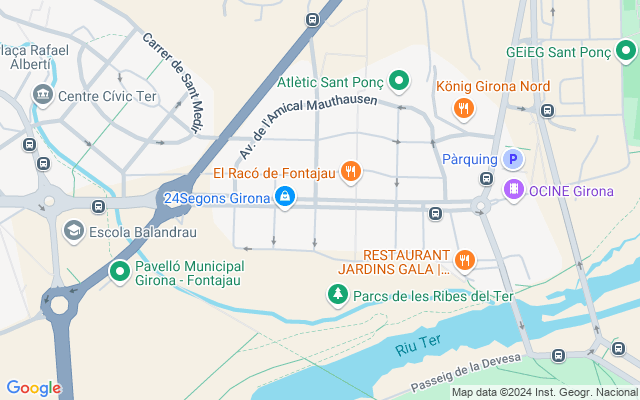This screenshot has width=640, height=400.
Task: Select the Pàrquing parking marker
Action: click(x=513, y=159)
